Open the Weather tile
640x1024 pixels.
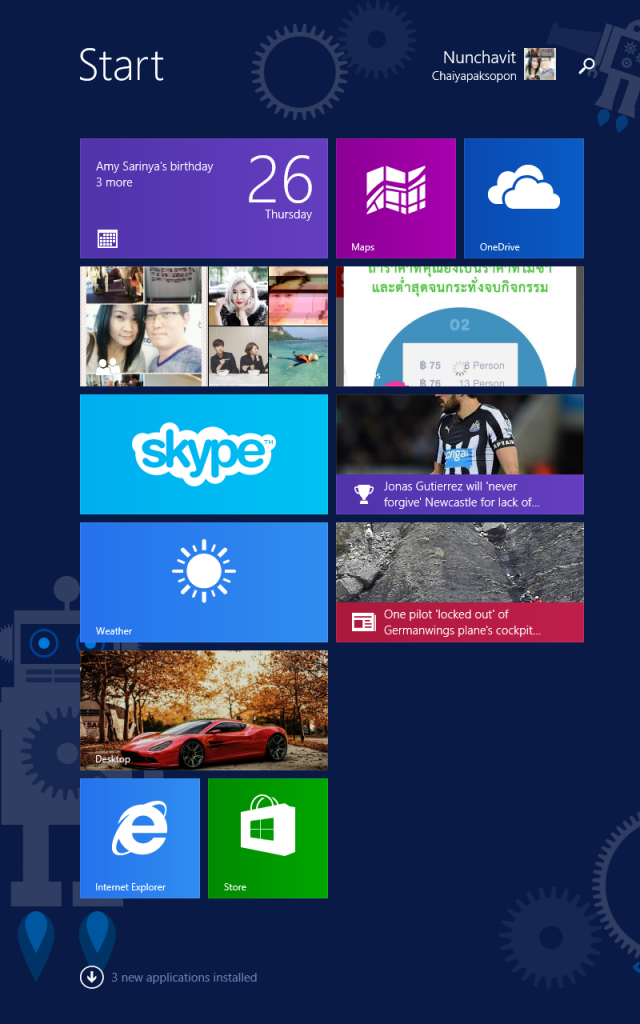tap(203, 582)
